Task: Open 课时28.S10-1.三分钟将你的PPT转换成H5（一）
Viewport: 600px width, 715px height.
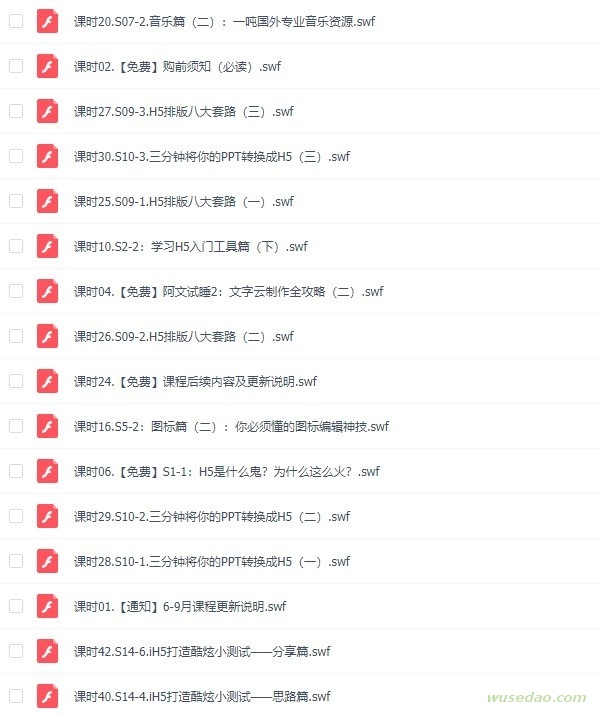Action: coord(211,561)
